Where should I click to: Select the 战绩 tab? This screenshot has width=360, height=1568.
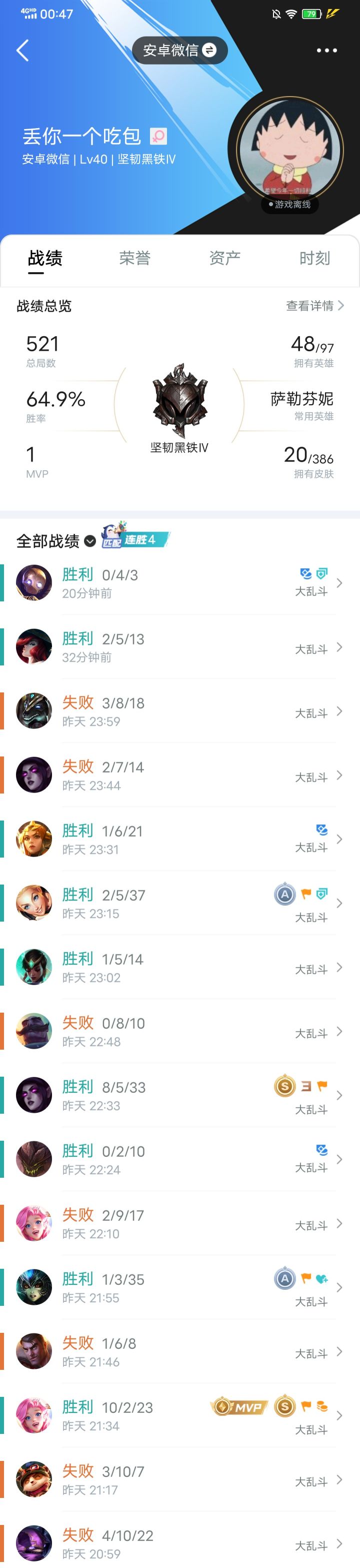(45, 258)
